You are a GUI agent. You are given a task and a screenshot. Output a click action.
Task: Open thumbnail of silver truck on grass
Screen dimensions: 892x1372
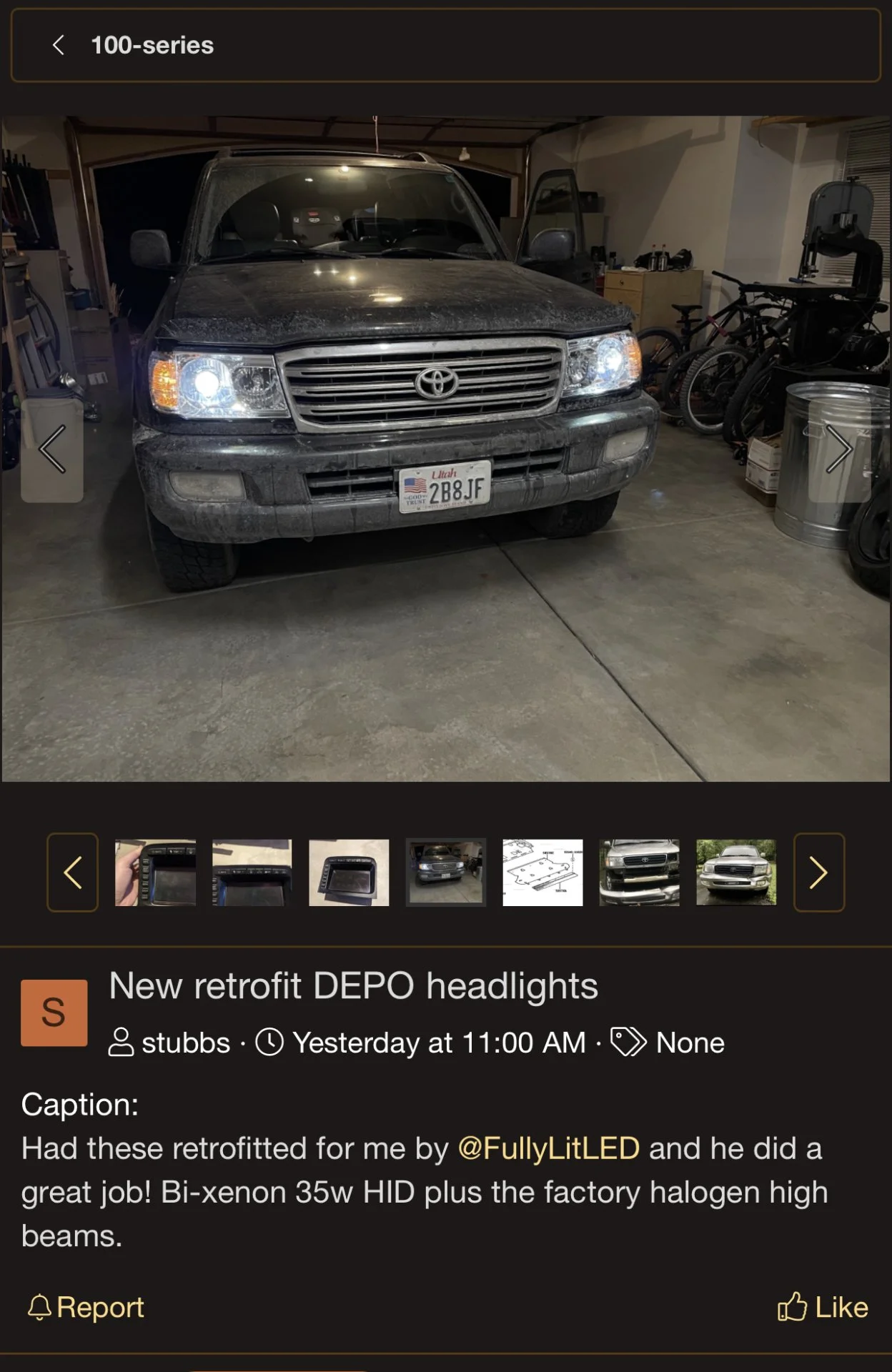click(735, 873)
